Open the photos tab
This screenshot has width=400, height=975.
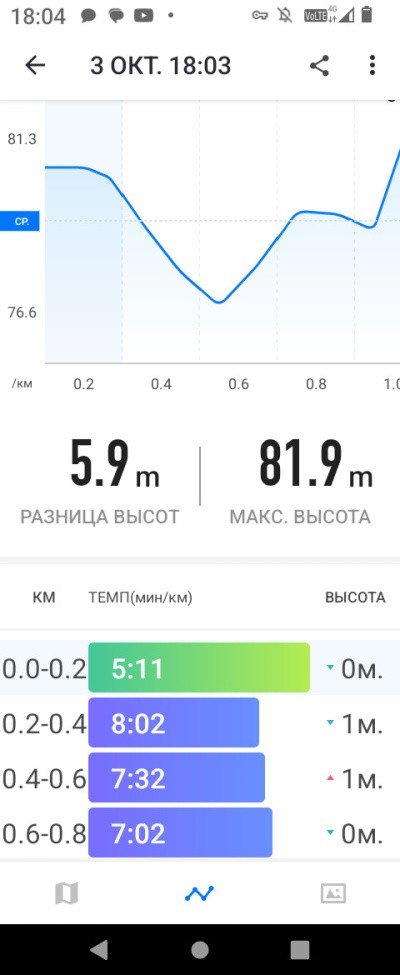(x=333, y=894)
